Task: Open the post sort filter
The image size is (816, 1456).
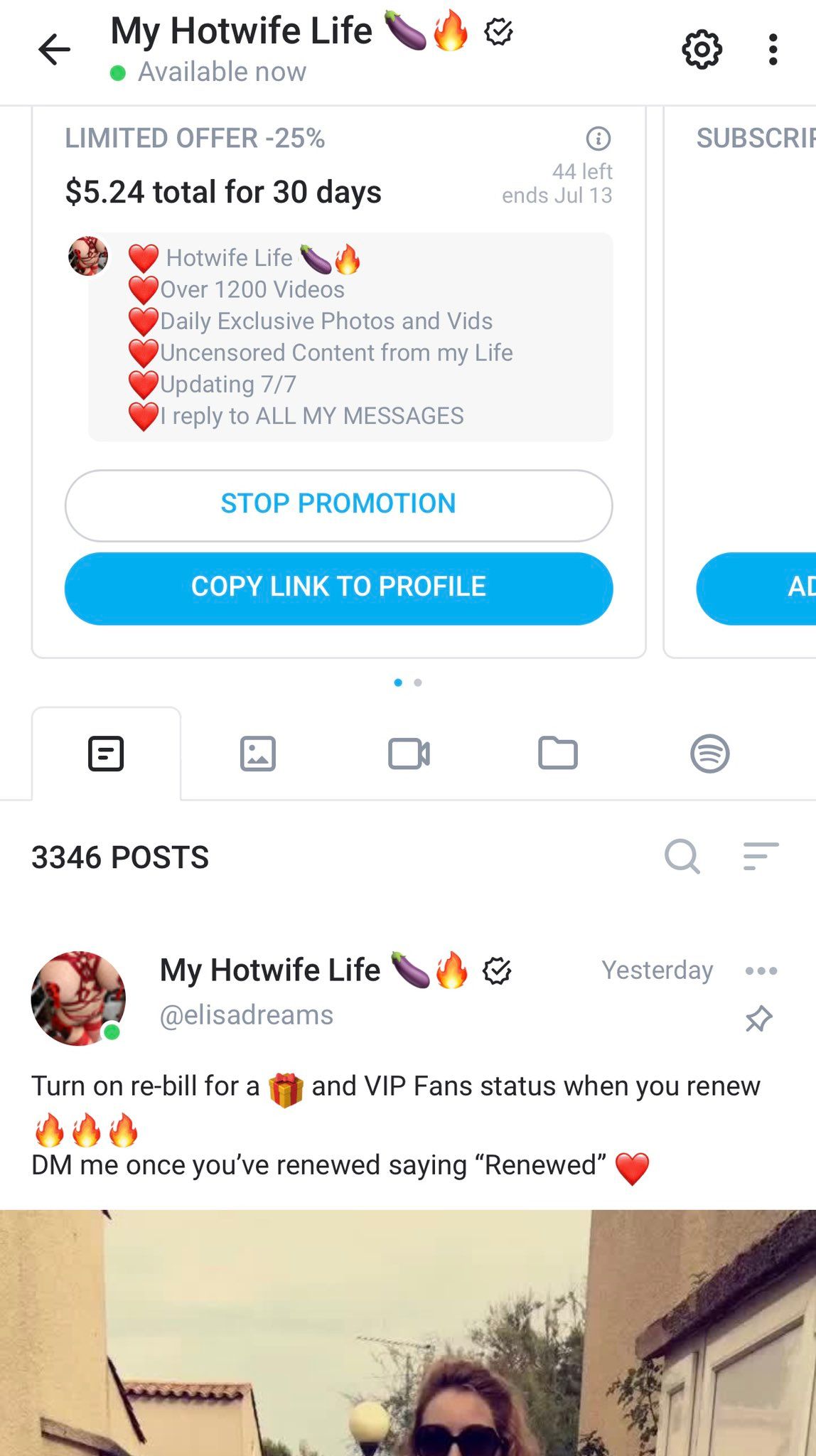Action: (761, 856)
